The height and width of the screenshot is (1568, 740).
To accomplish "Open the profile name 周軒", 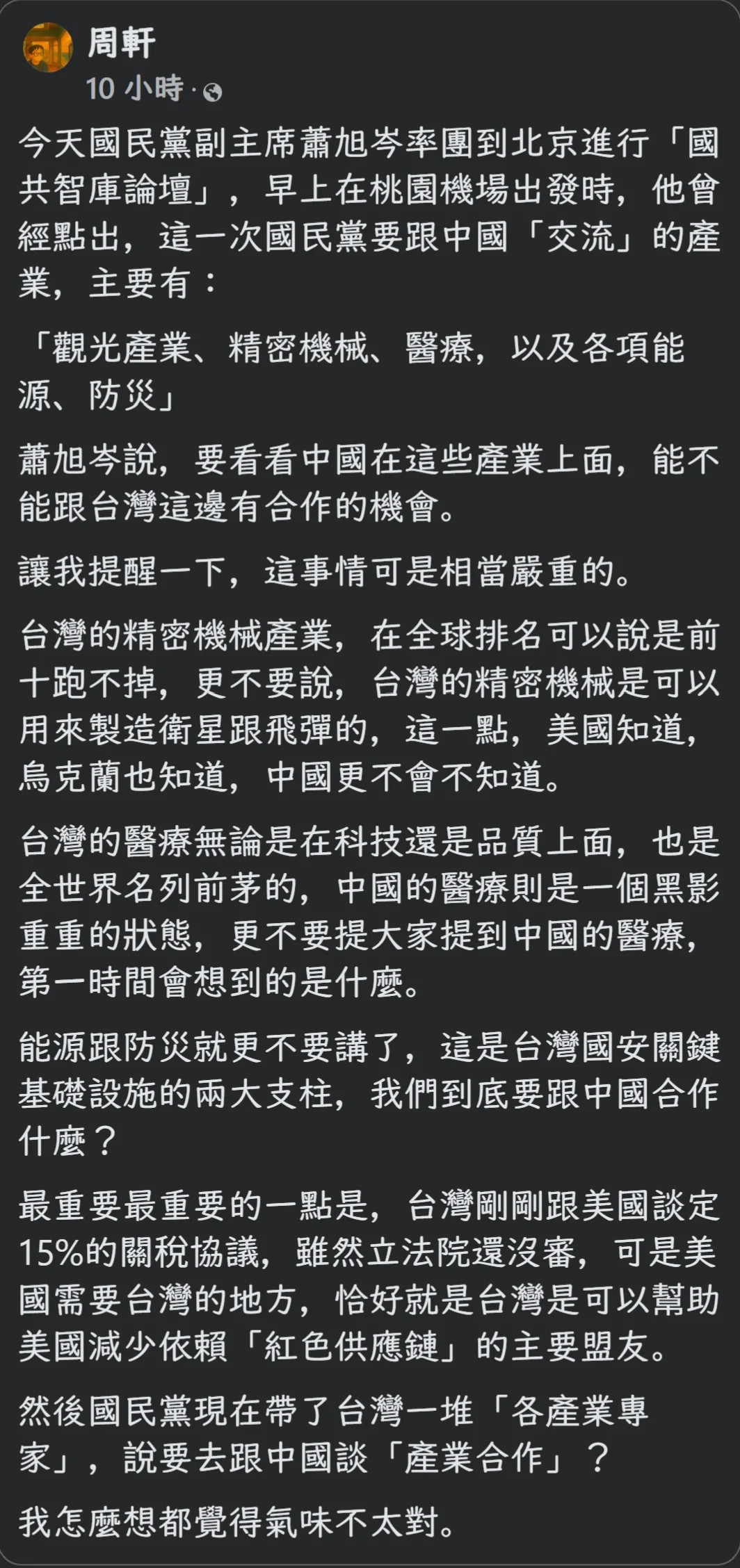I will tap(121, 43).
